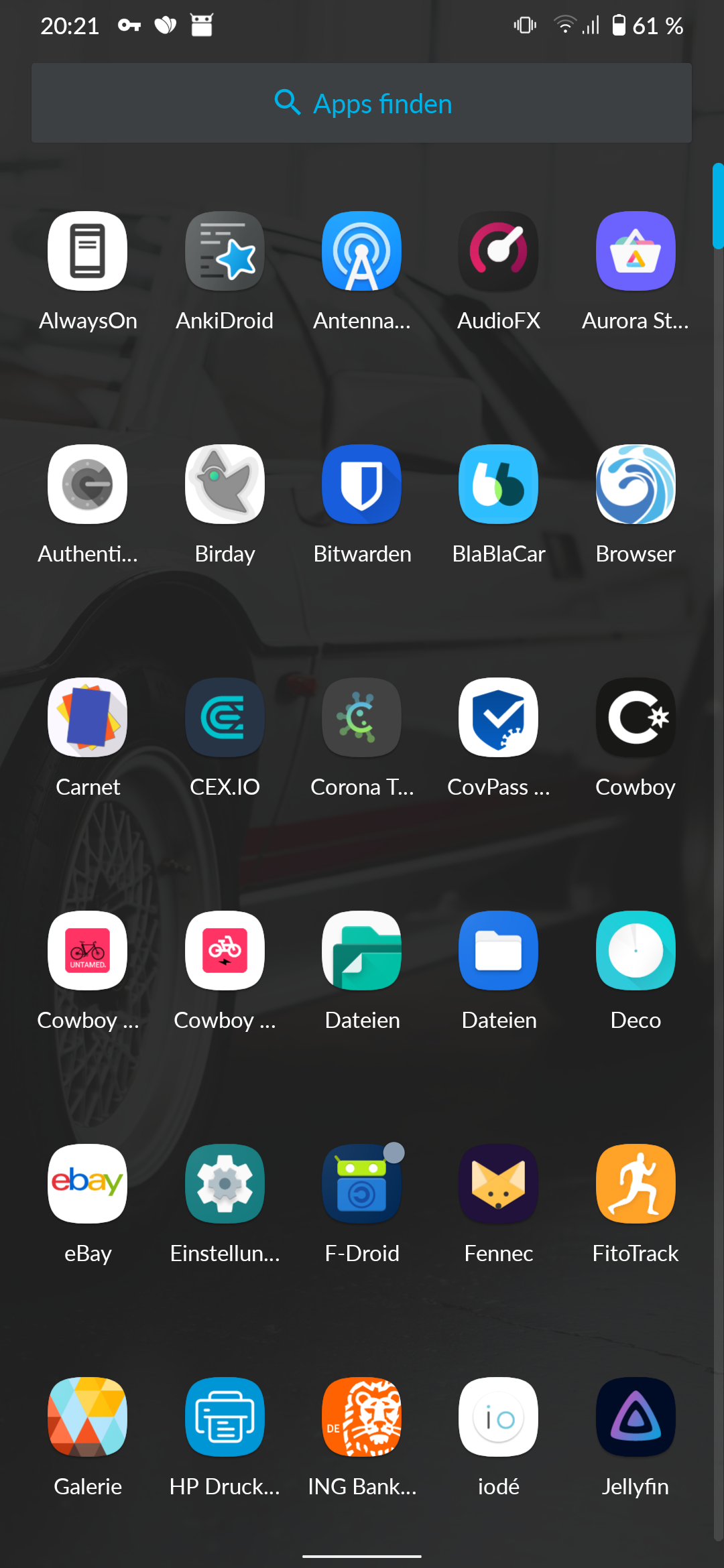Open the CovPass app

coord(498,718)
